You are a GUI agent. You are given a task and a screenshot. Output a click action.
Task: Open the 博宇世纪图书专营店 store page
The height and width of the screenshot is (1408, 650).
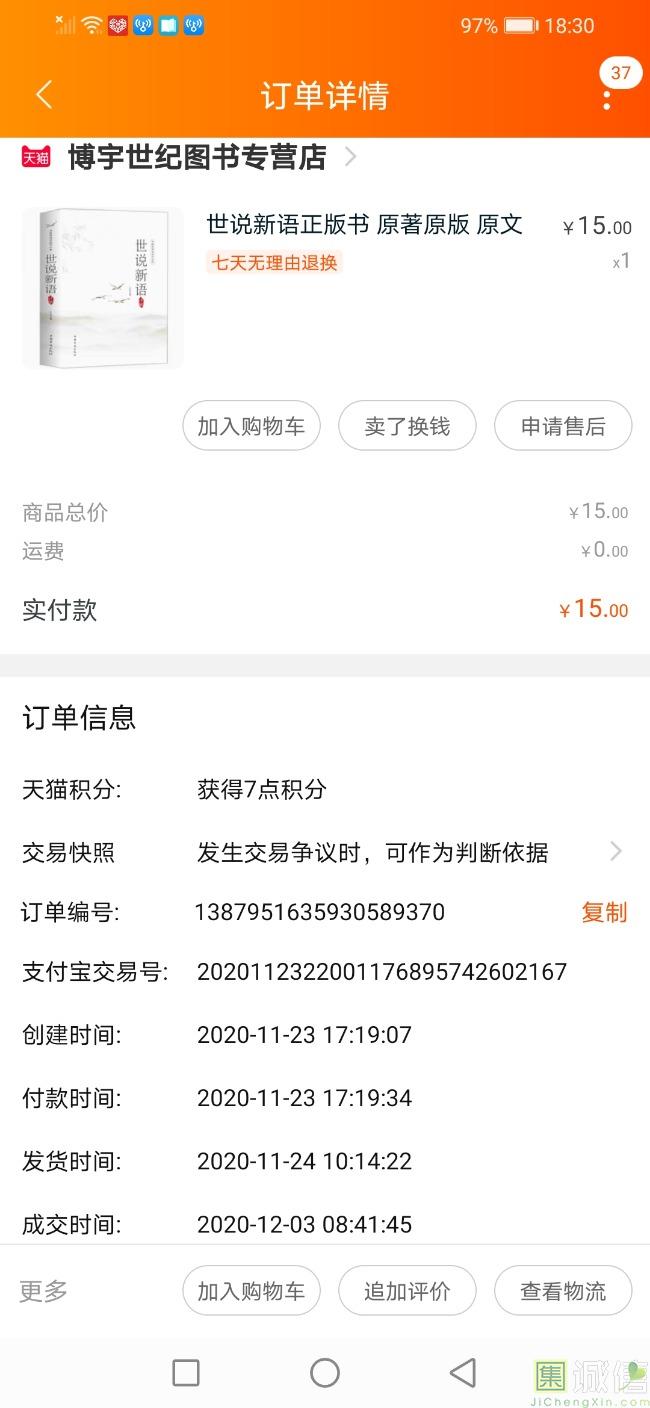pos(197,157)
